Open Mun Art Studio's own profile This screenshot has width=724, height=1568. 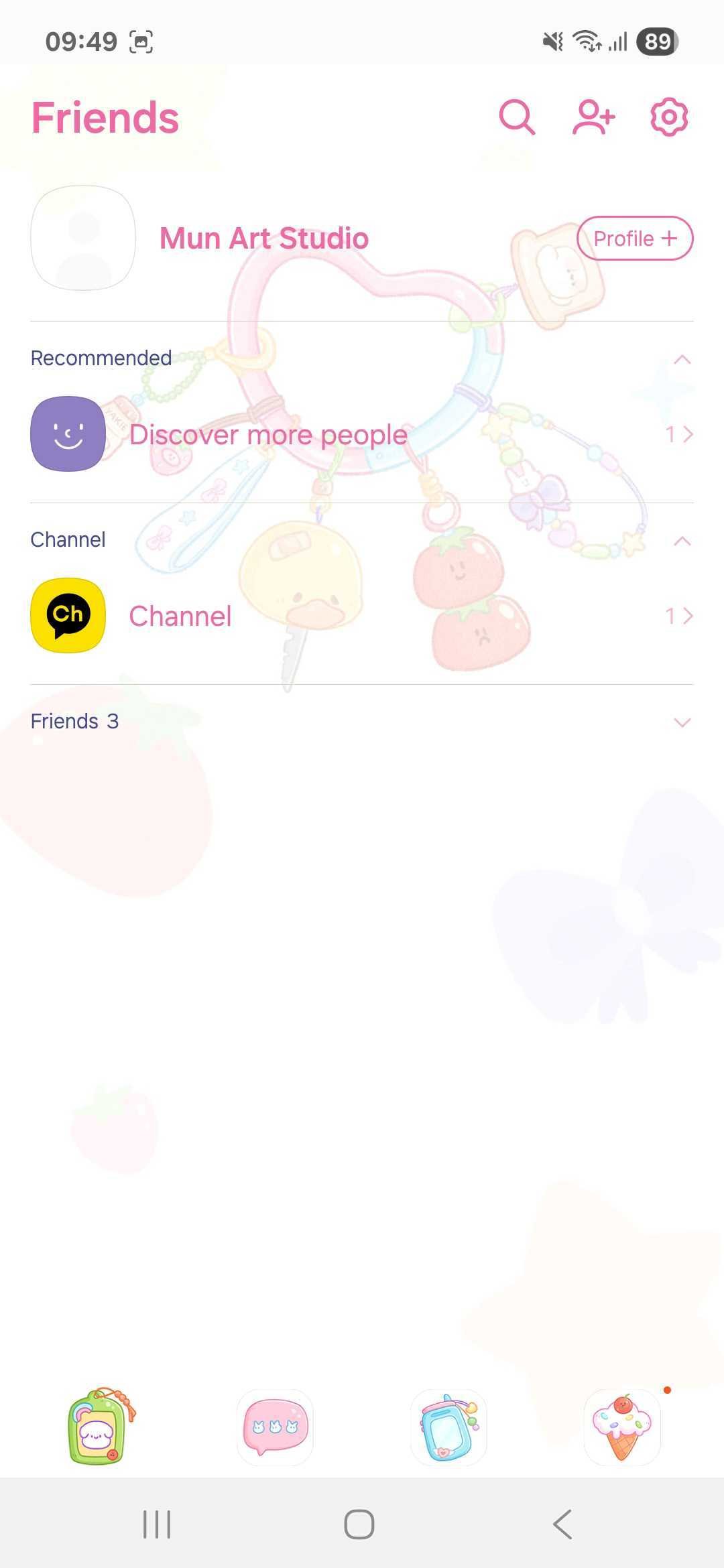[x=83, y=239]
